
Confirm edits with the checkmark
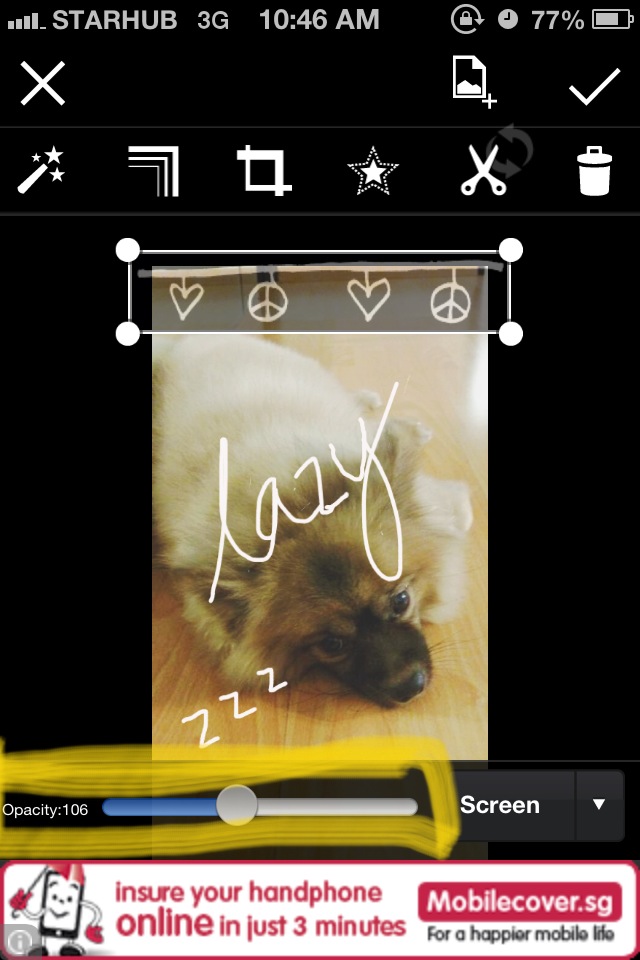(x=594, y=86)
